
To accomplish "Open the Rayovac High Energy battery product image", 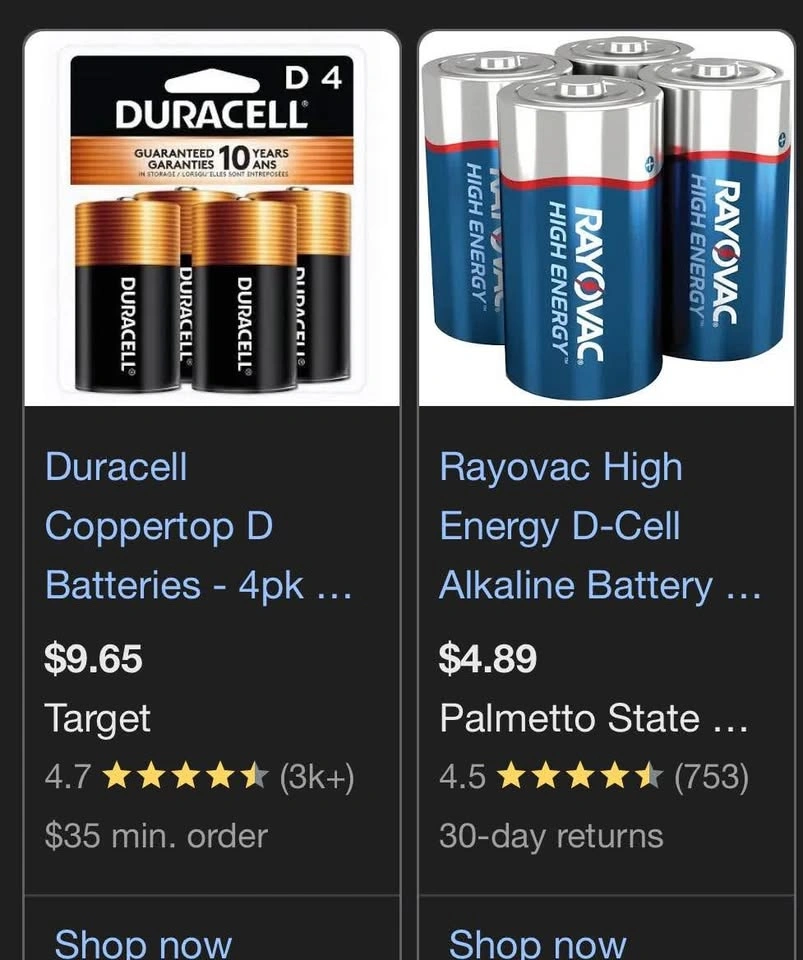I will point(606,220).
